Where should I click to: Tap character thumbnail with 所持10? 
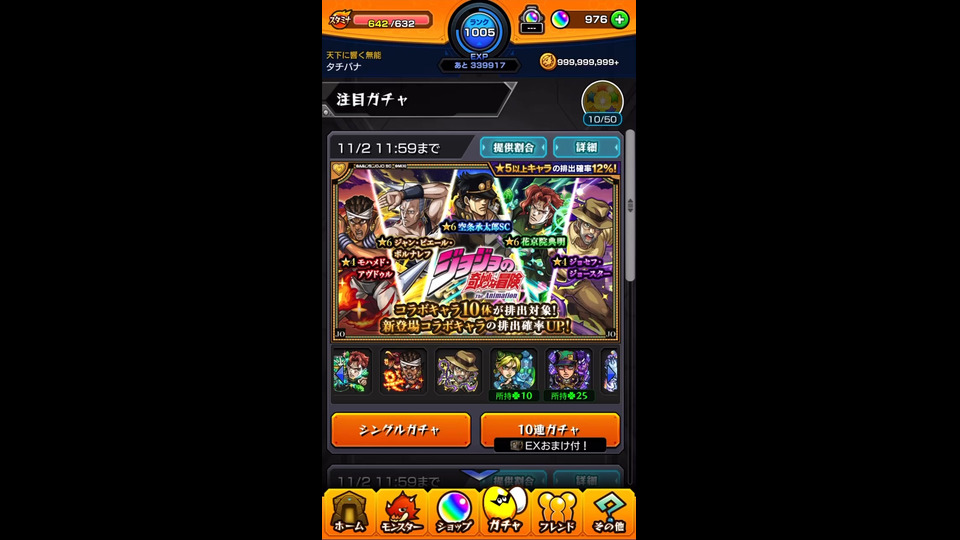[514, 371]
